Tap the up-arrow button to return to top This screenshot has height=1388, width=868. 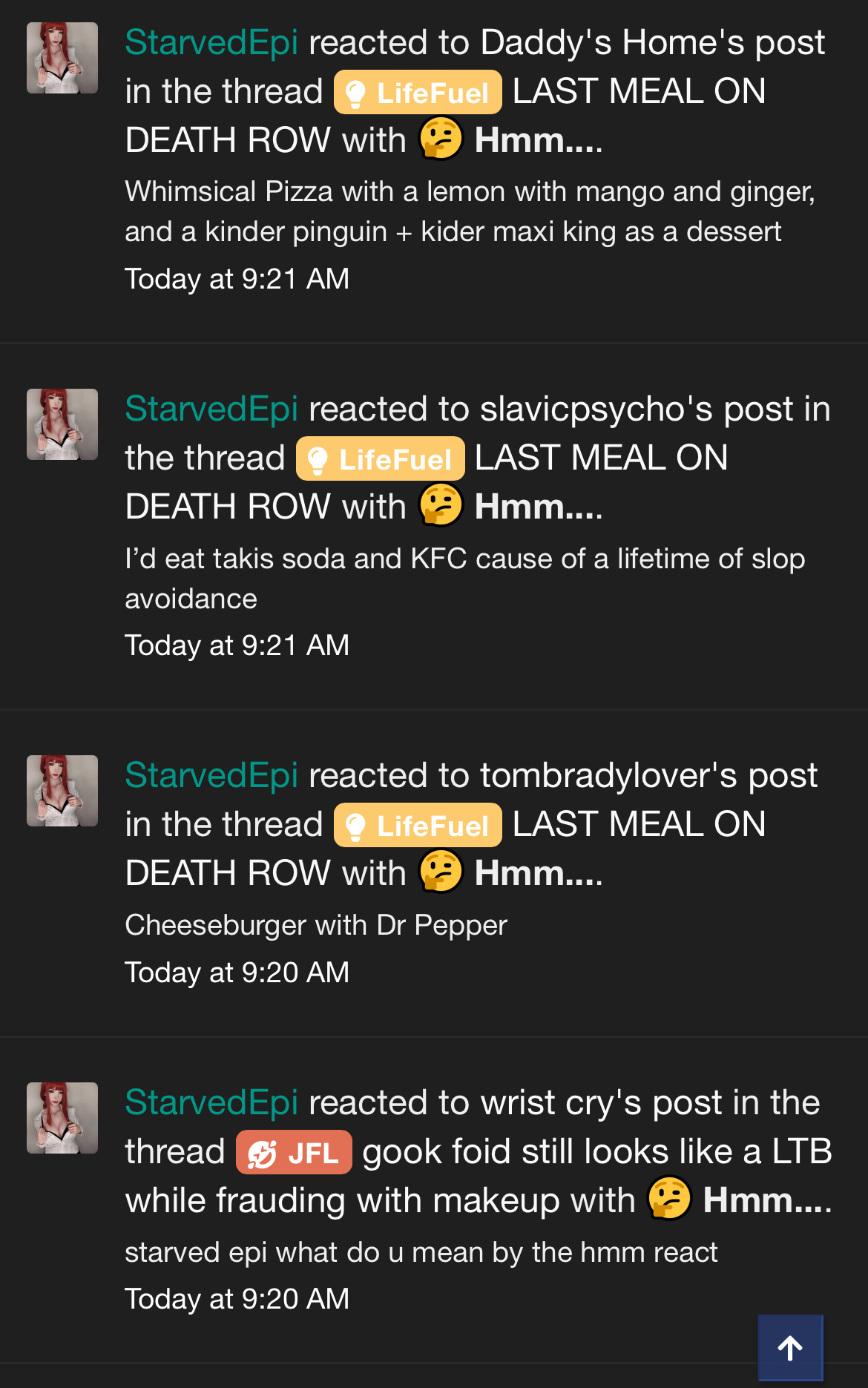pyautogui.click(x=790, y=1347)
